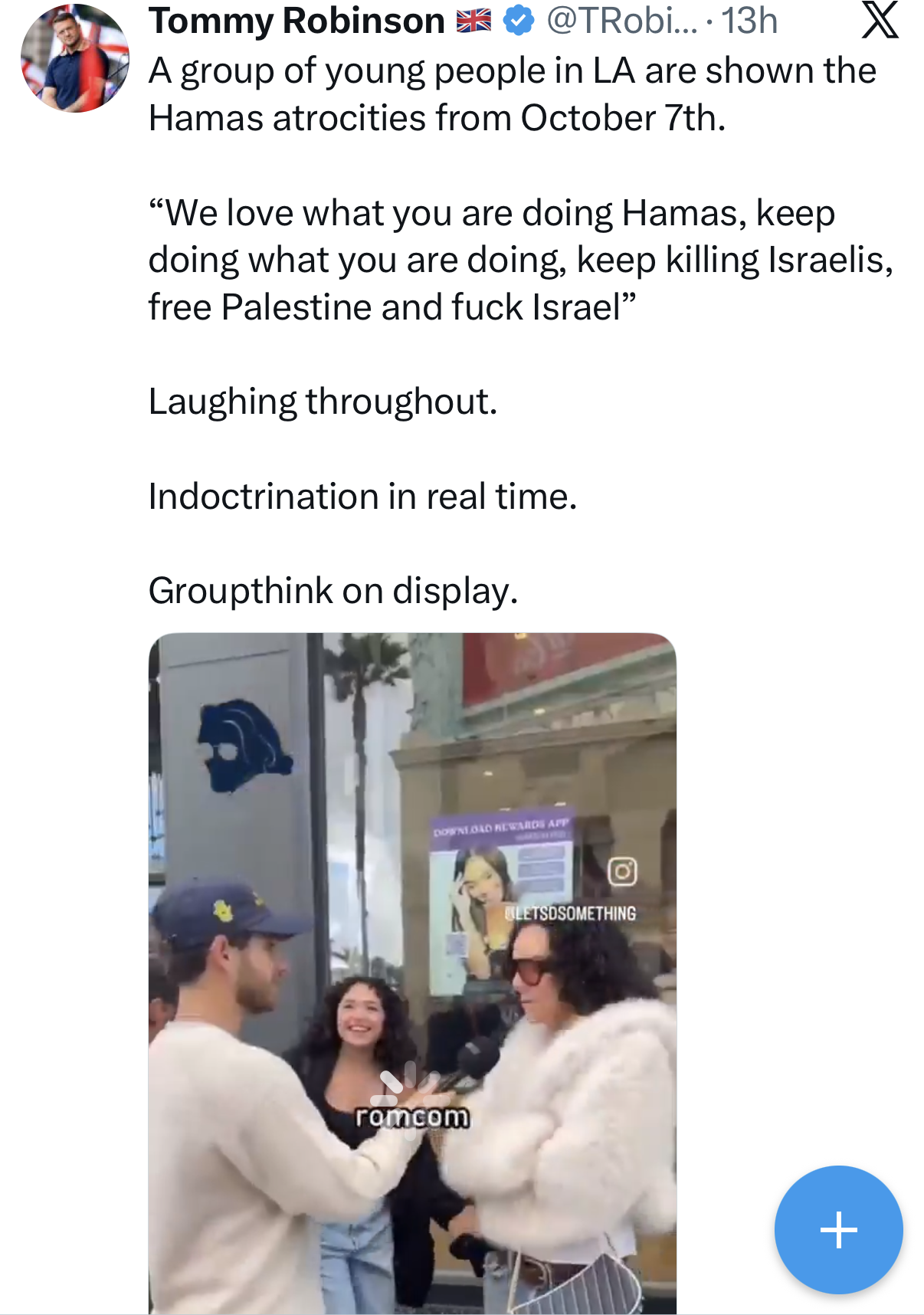Image resolution: width=924 pixels, height=1315 pixels.
Task: Open Tommy Robinson's profile picture
Action: (x=75, y=59)
